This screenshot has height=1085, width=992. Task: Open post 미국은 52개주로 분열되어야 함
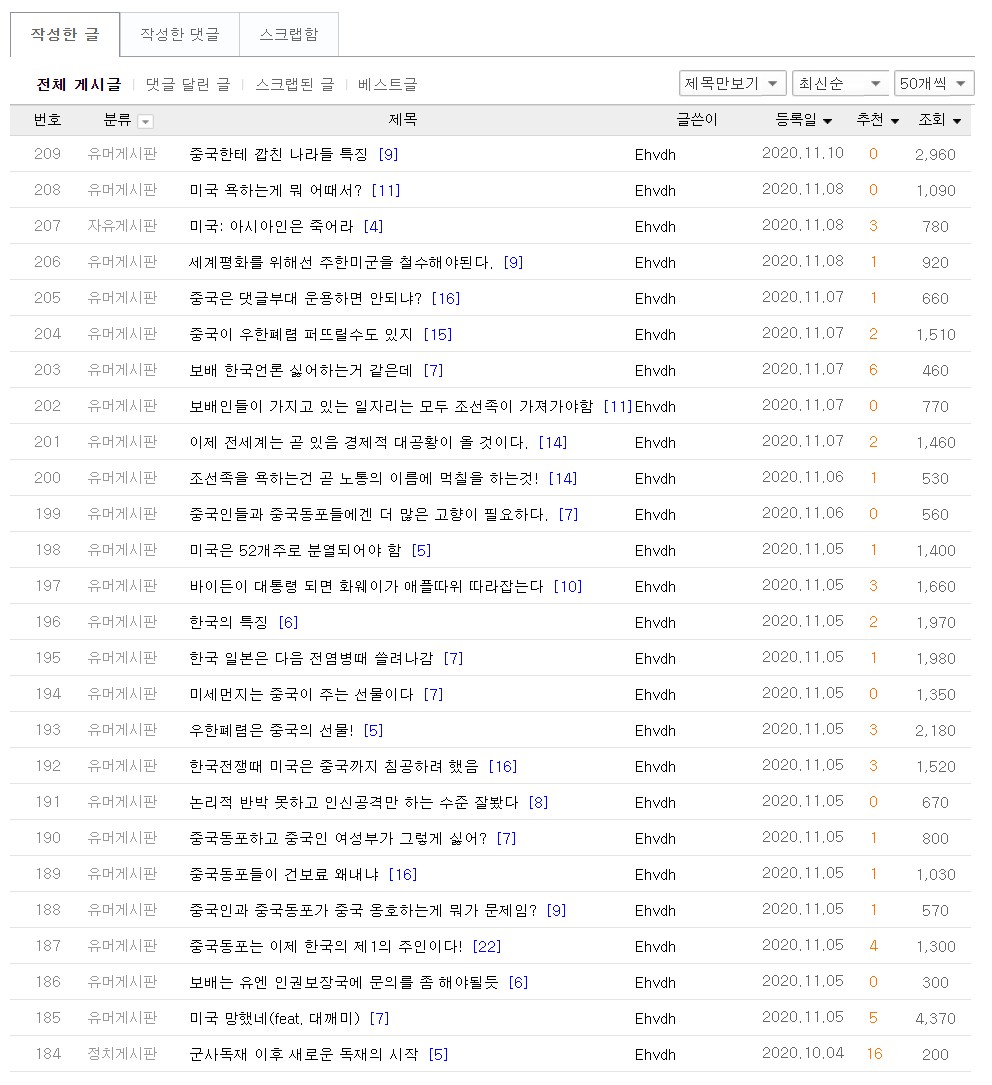tap(295, 550)
